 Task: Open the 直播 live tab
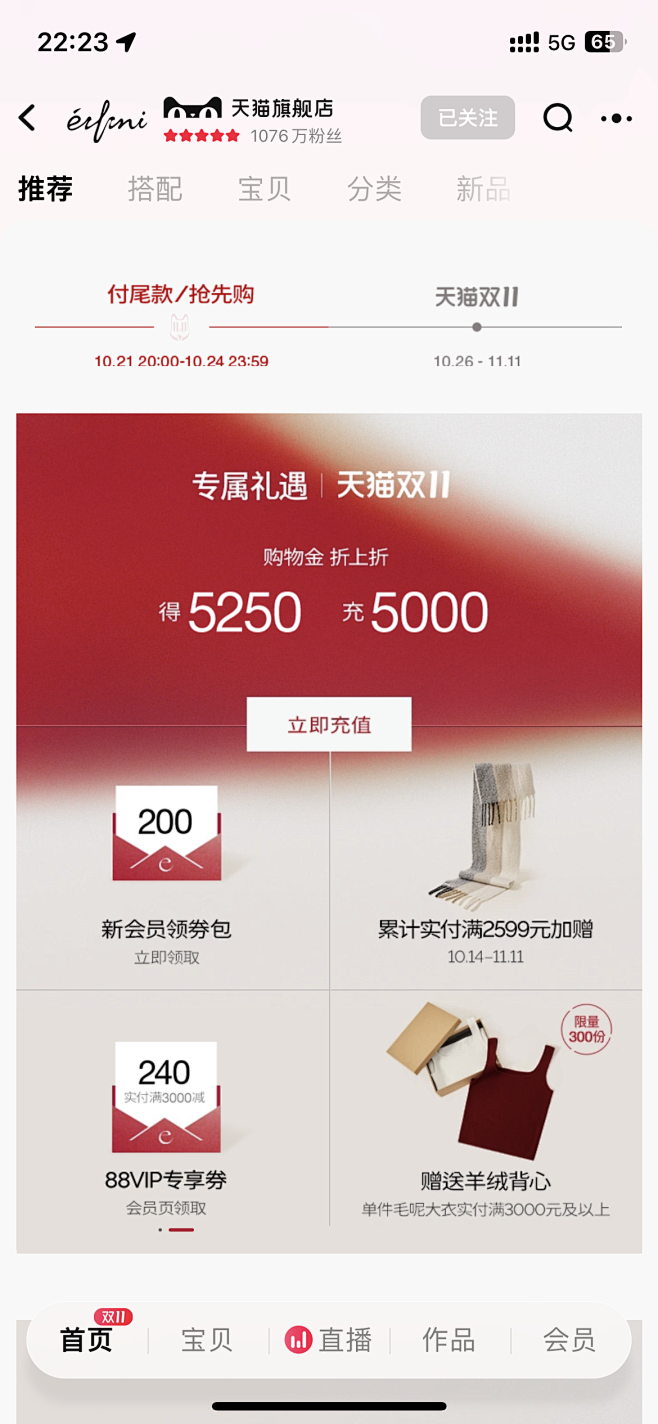pyautogui.click(x=329, y=1340)
